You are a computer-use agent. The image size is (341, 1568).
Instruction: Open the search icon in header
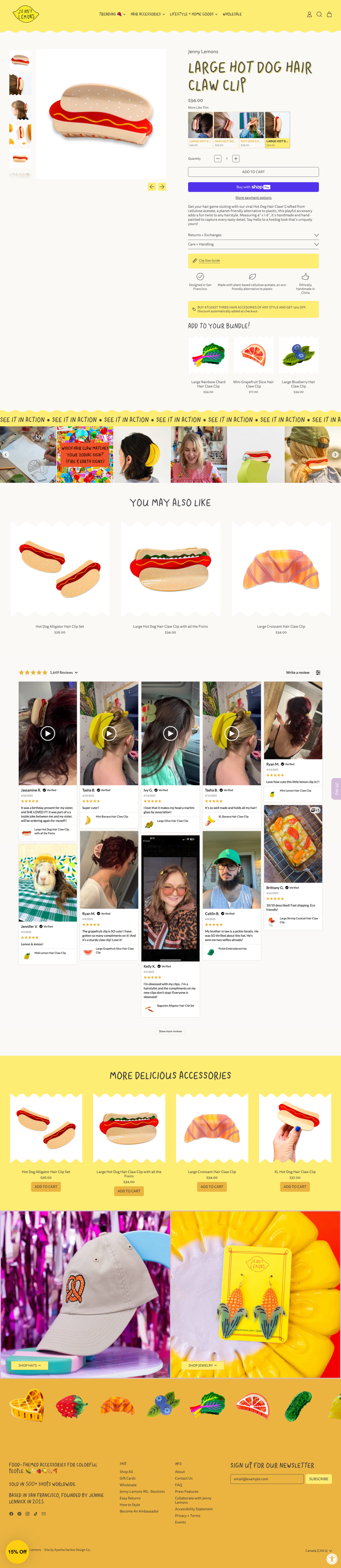[319, 14]
